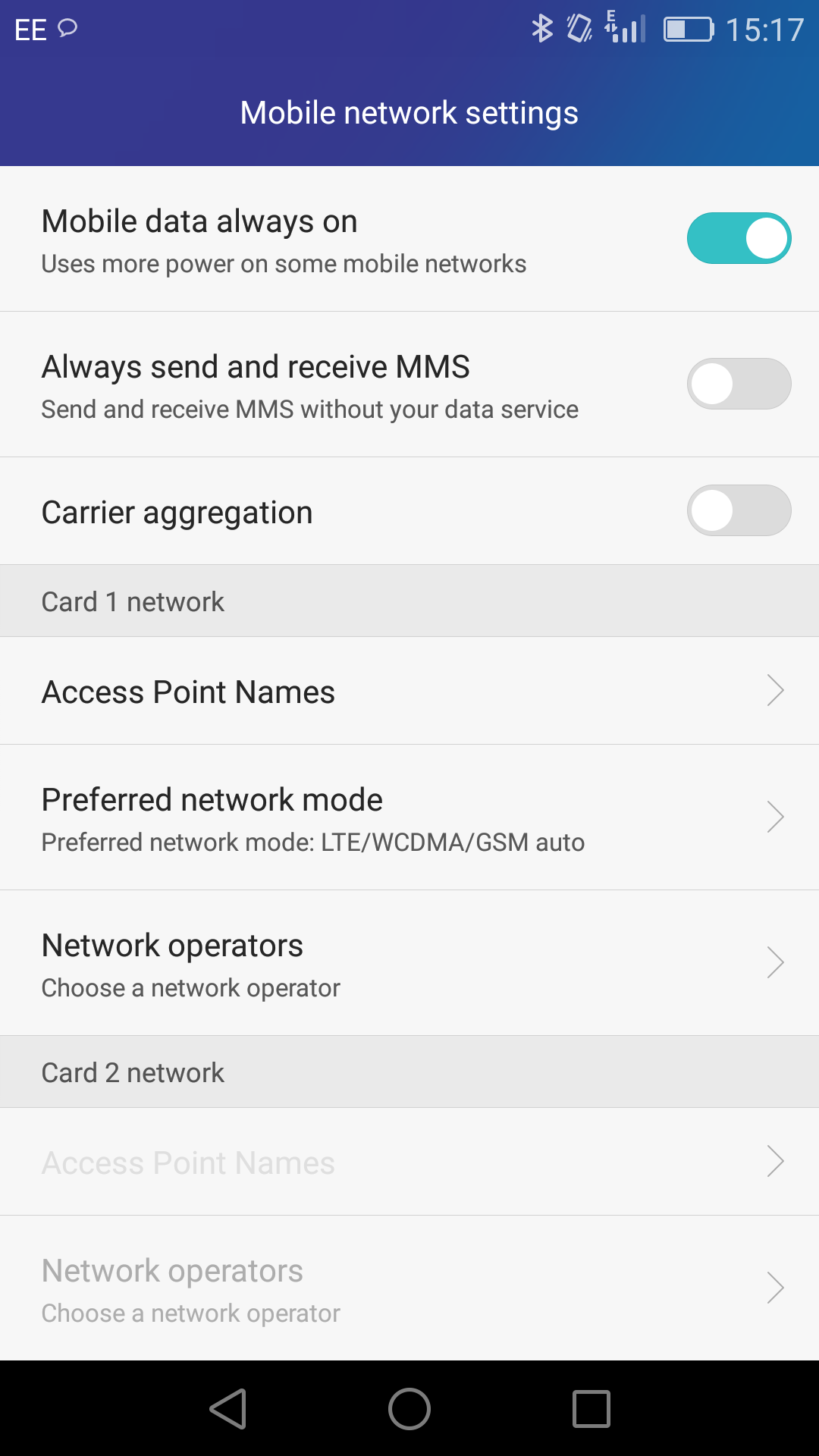
Task: Switch on Carrier aggregation
Action: click(739, 510)
